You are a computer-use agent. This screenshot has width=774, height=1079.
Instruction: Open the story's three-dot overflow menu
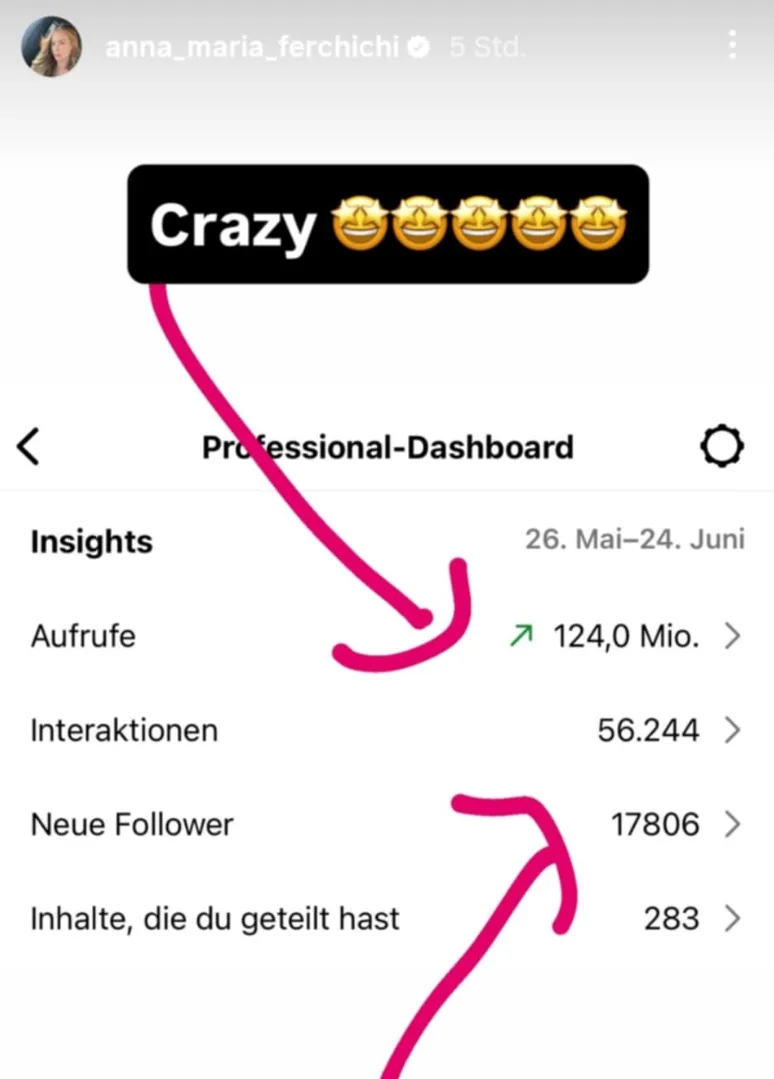tap(733, 45)
